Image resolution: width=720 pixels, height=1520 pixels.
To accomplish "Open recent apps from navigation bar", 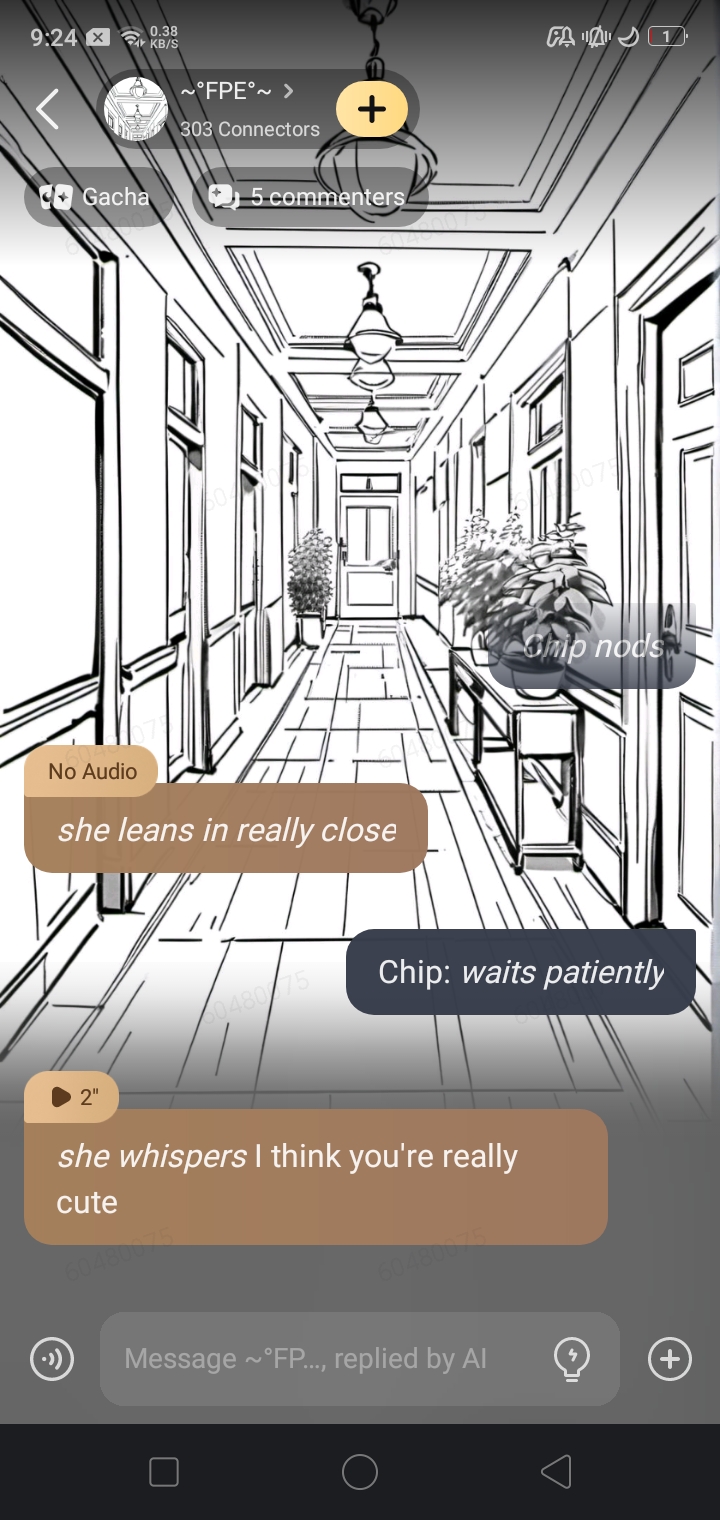I will (x=164, y=1472).
